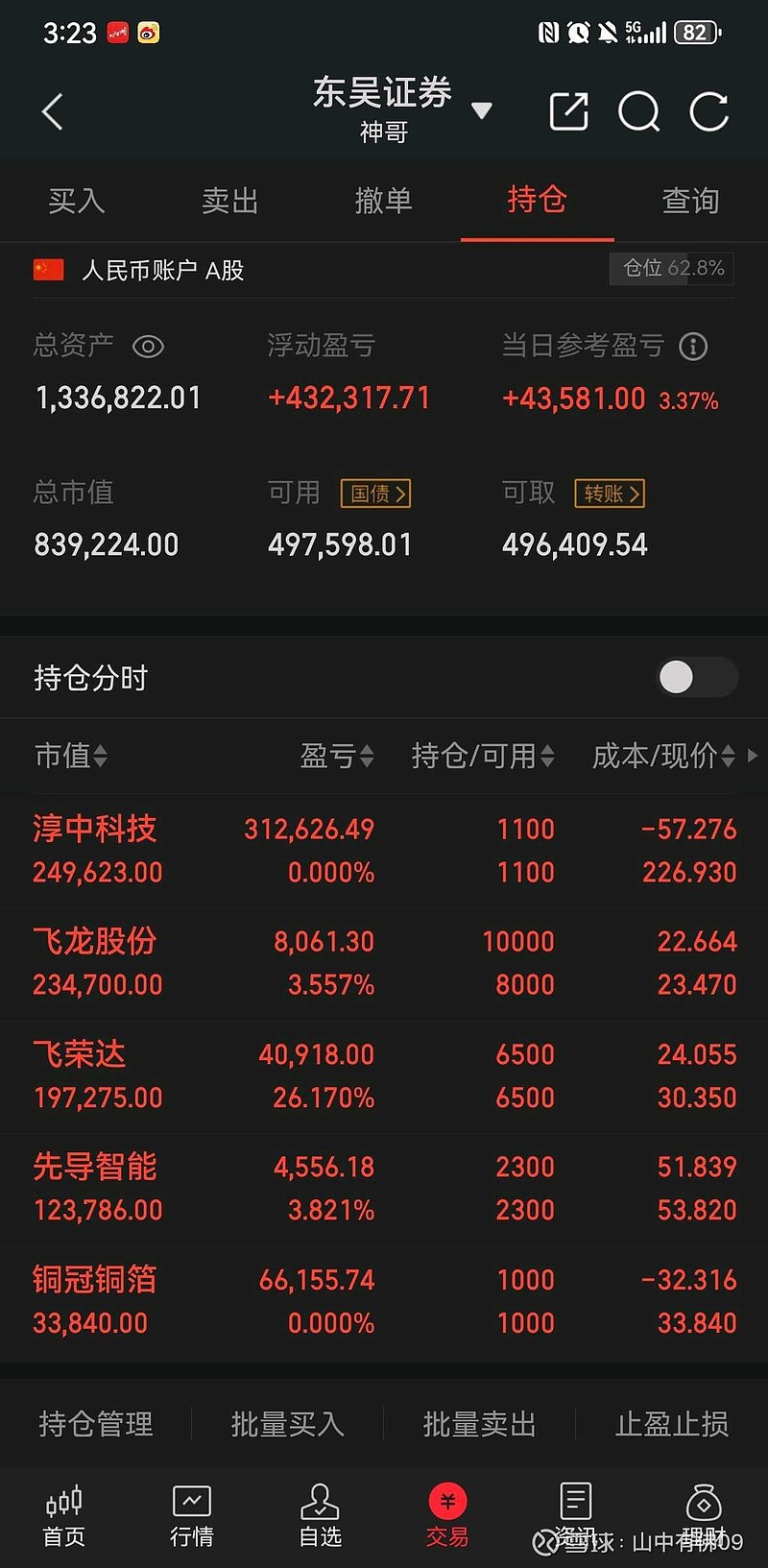The image size is (768, 1568).
Task: Hide total assets with the eye icon
Action: pos(148,346)
